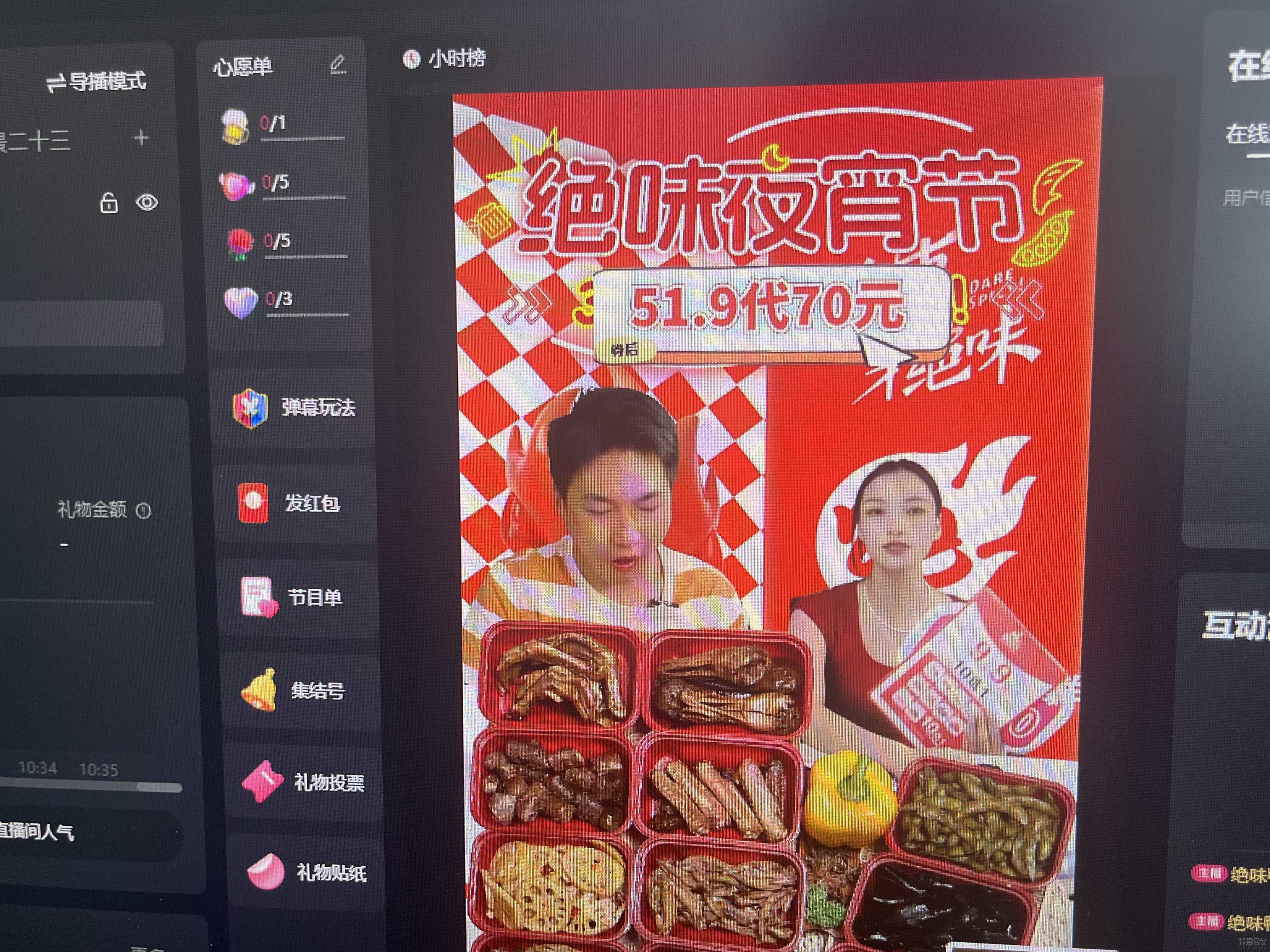
Task: Add a new scene with plus icon
Action: 141,138
